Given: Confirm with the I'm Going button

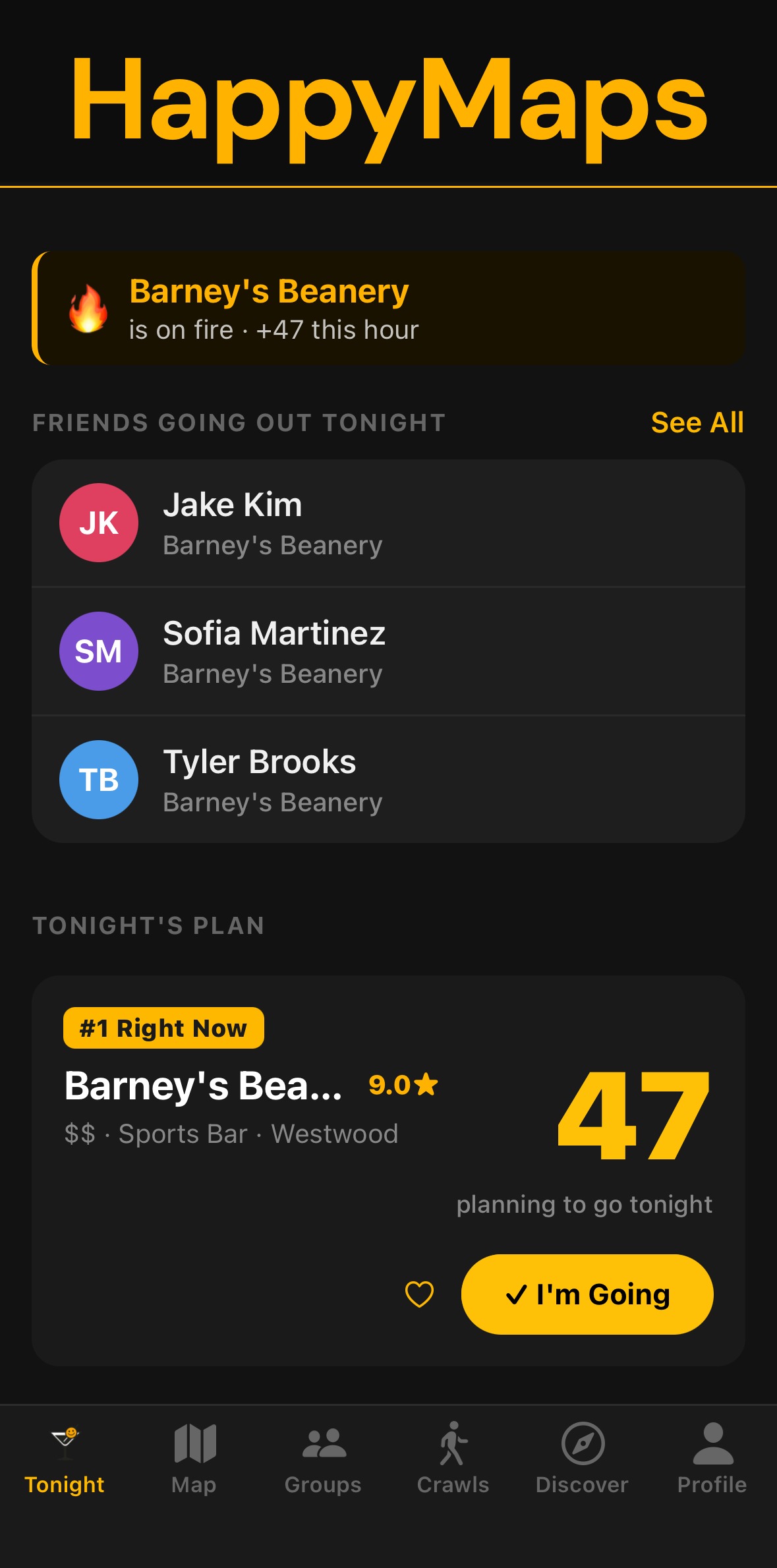Looking at the screenshot, I should pos(587,1294).
